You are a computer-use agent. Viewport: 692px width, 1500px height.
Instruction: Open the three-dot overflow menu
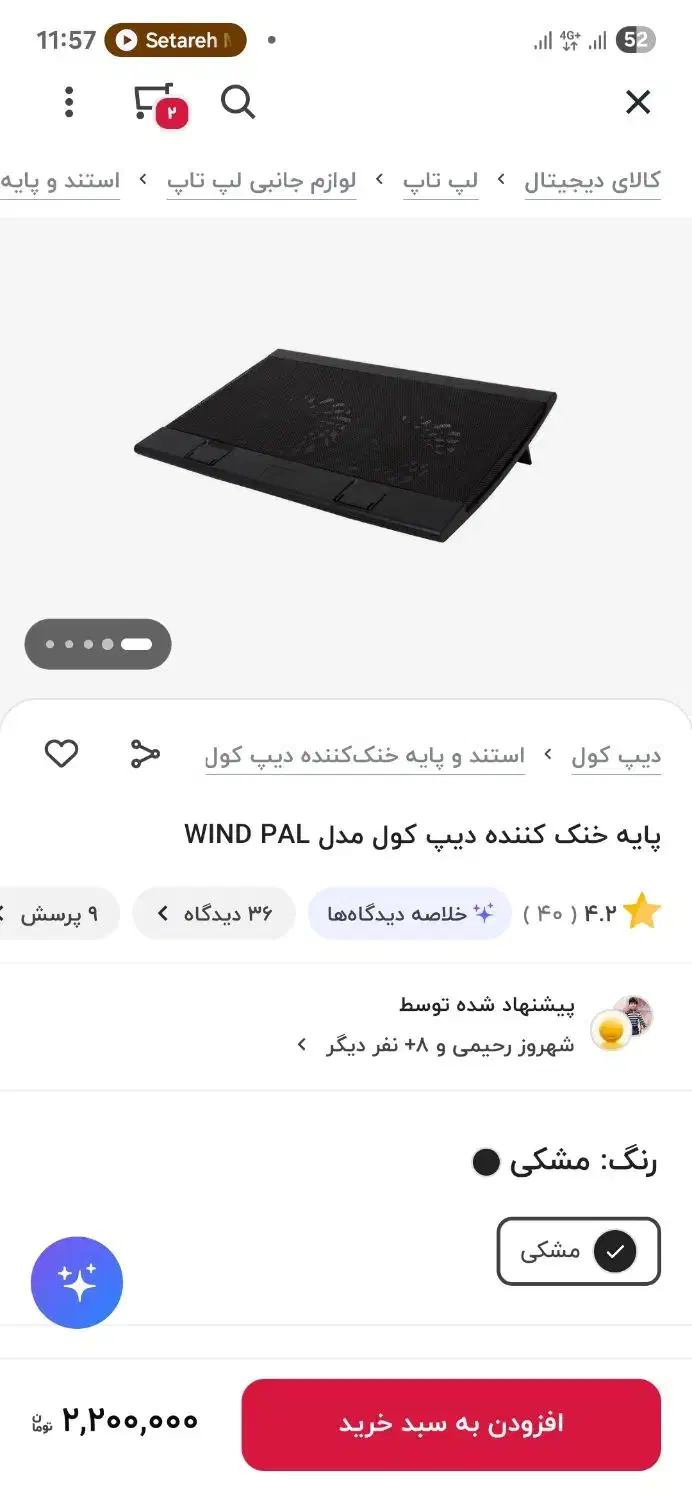coord(68,102)
